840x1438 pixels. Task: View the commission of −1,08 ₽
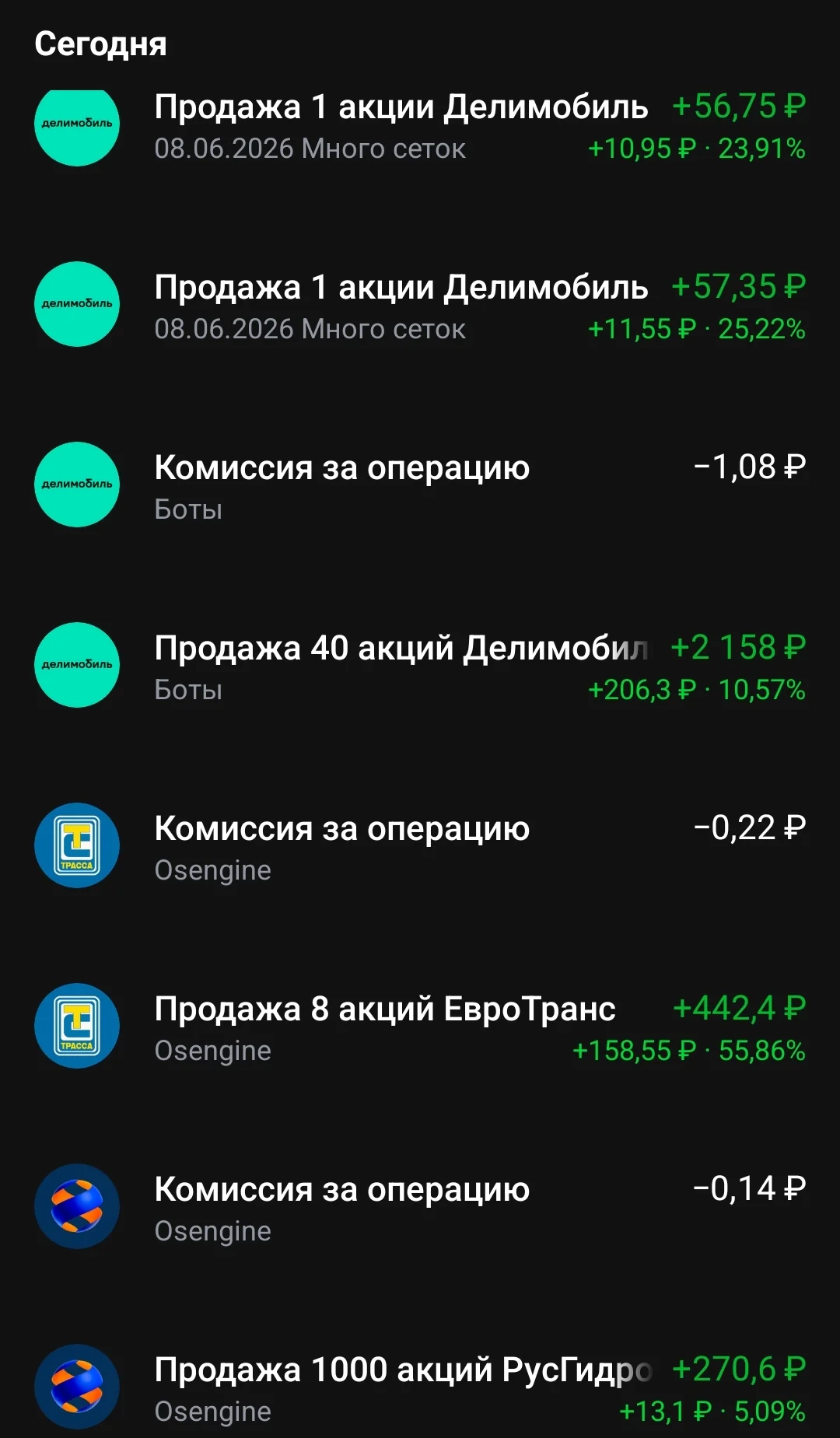point(420,485)
